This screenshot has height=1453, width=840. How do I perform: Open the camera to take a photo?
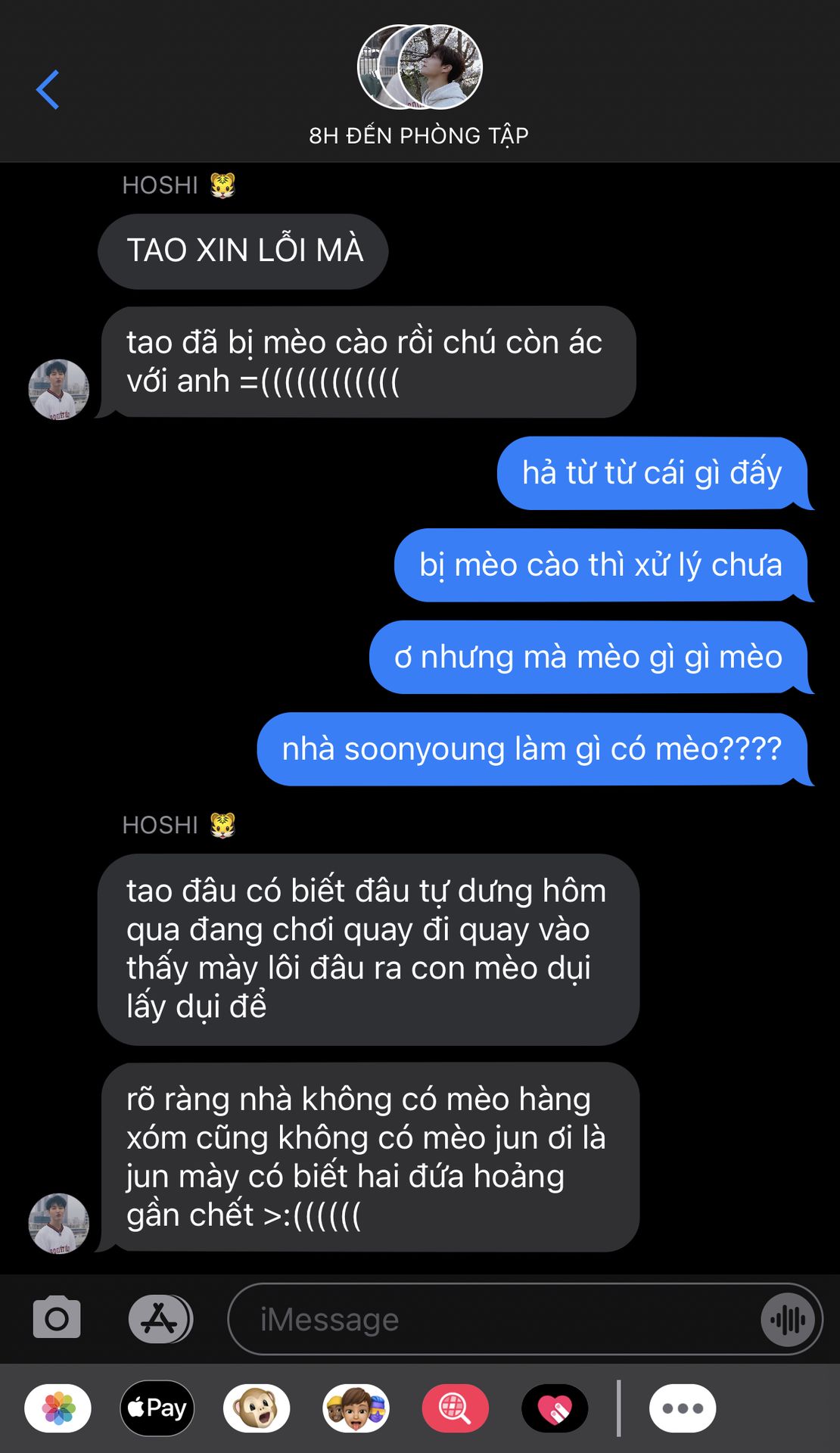(57, 1318)
